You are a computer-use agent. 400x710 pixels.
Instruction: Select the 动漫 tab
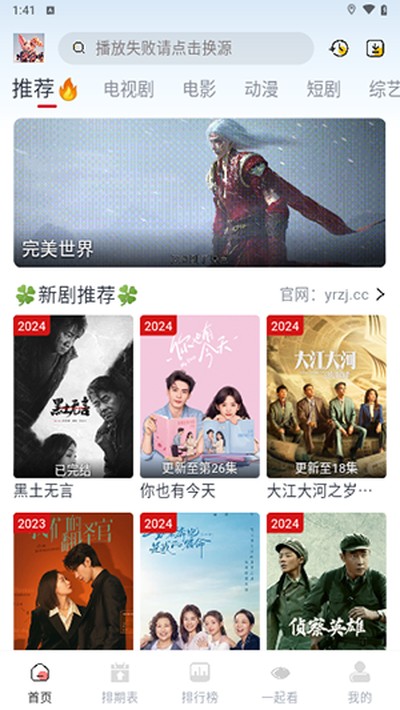point(261,89)
